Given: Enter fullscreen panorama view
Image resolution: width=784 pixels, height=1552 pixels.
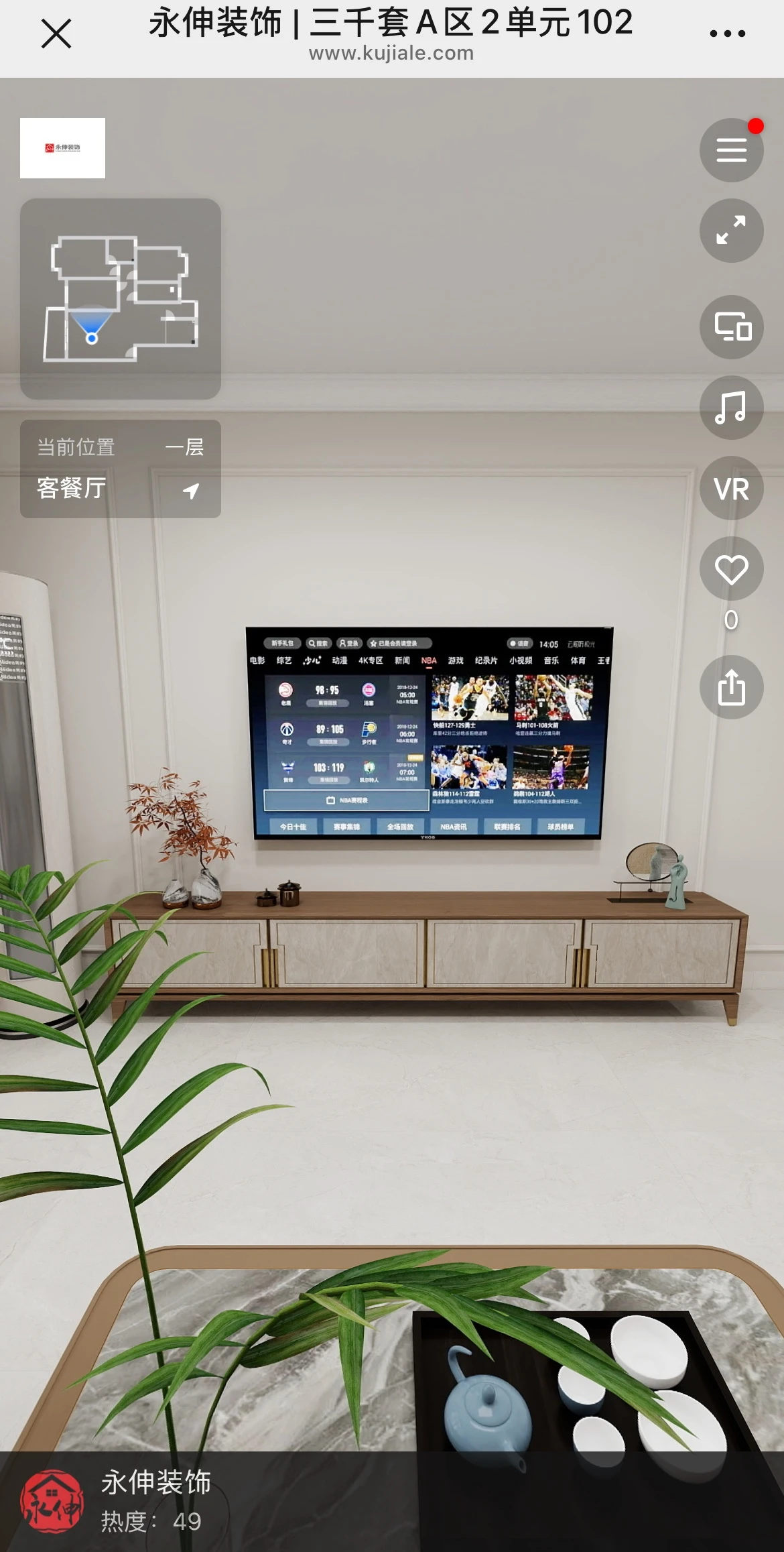Looking at the screenshot, I should [x=731, y=231].
